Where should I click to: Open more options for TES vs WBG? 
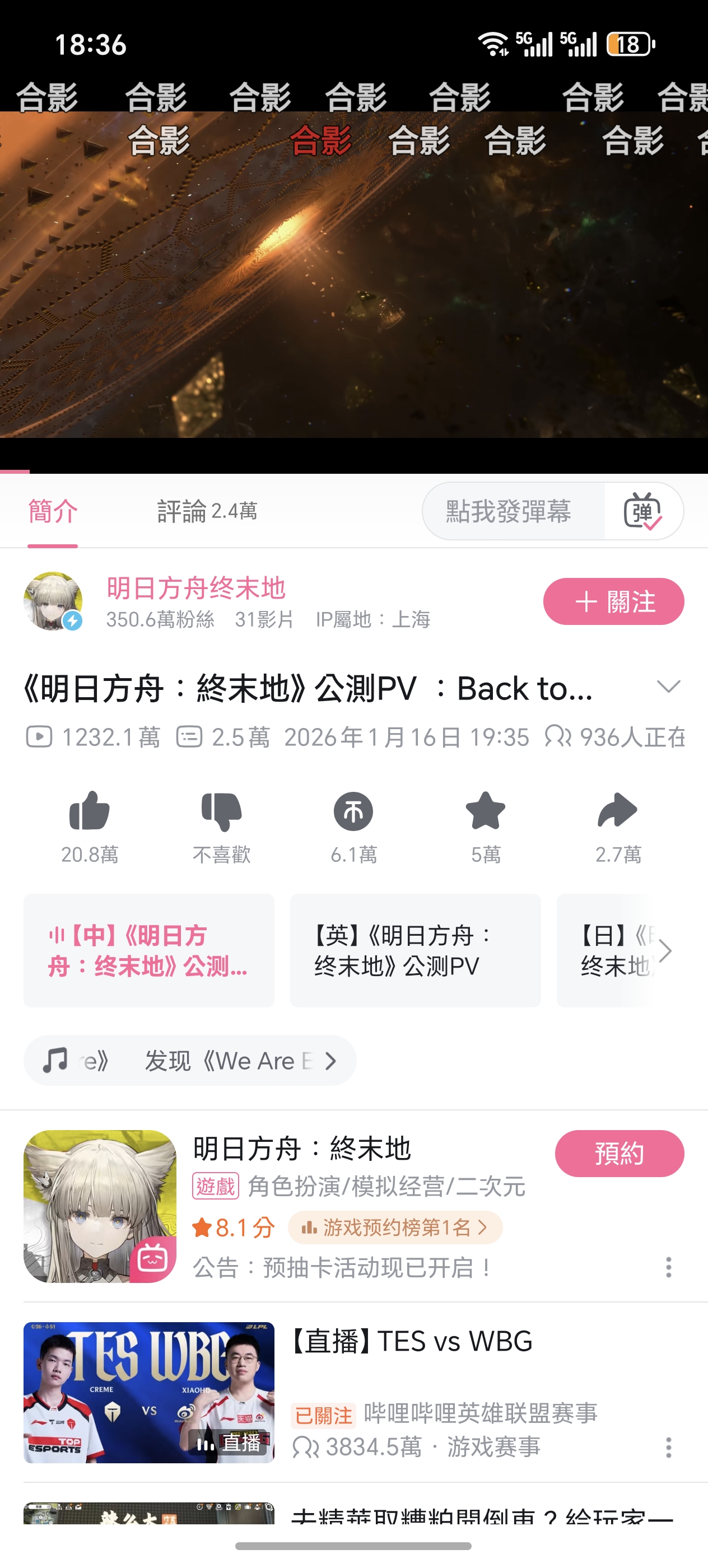click(668, 1448)
